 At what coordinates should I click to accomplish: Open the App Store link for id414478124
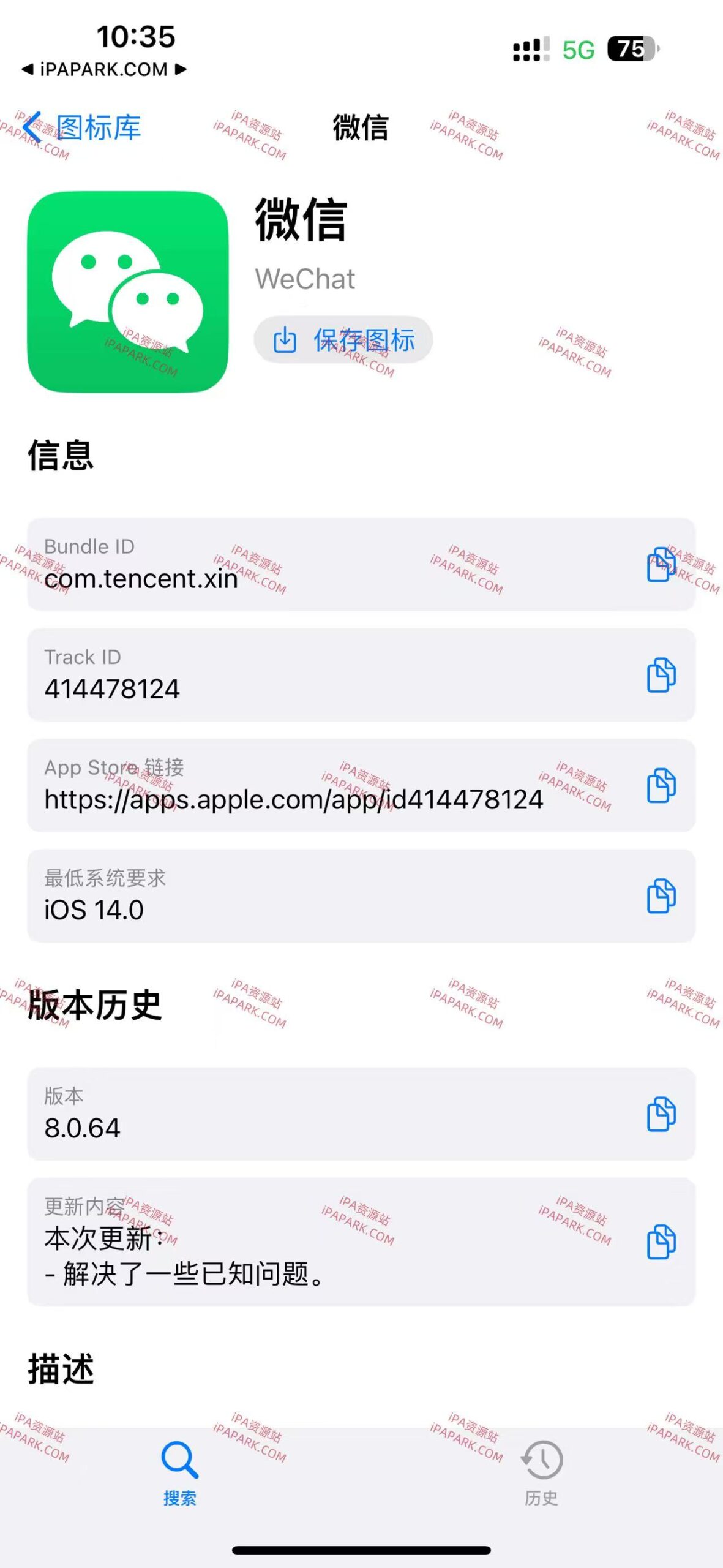point(294,799)
